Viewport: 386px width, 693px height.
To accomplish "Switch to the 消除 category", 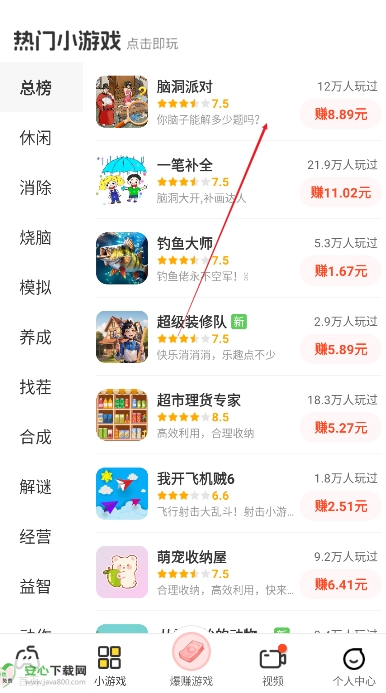I will 35,188.
